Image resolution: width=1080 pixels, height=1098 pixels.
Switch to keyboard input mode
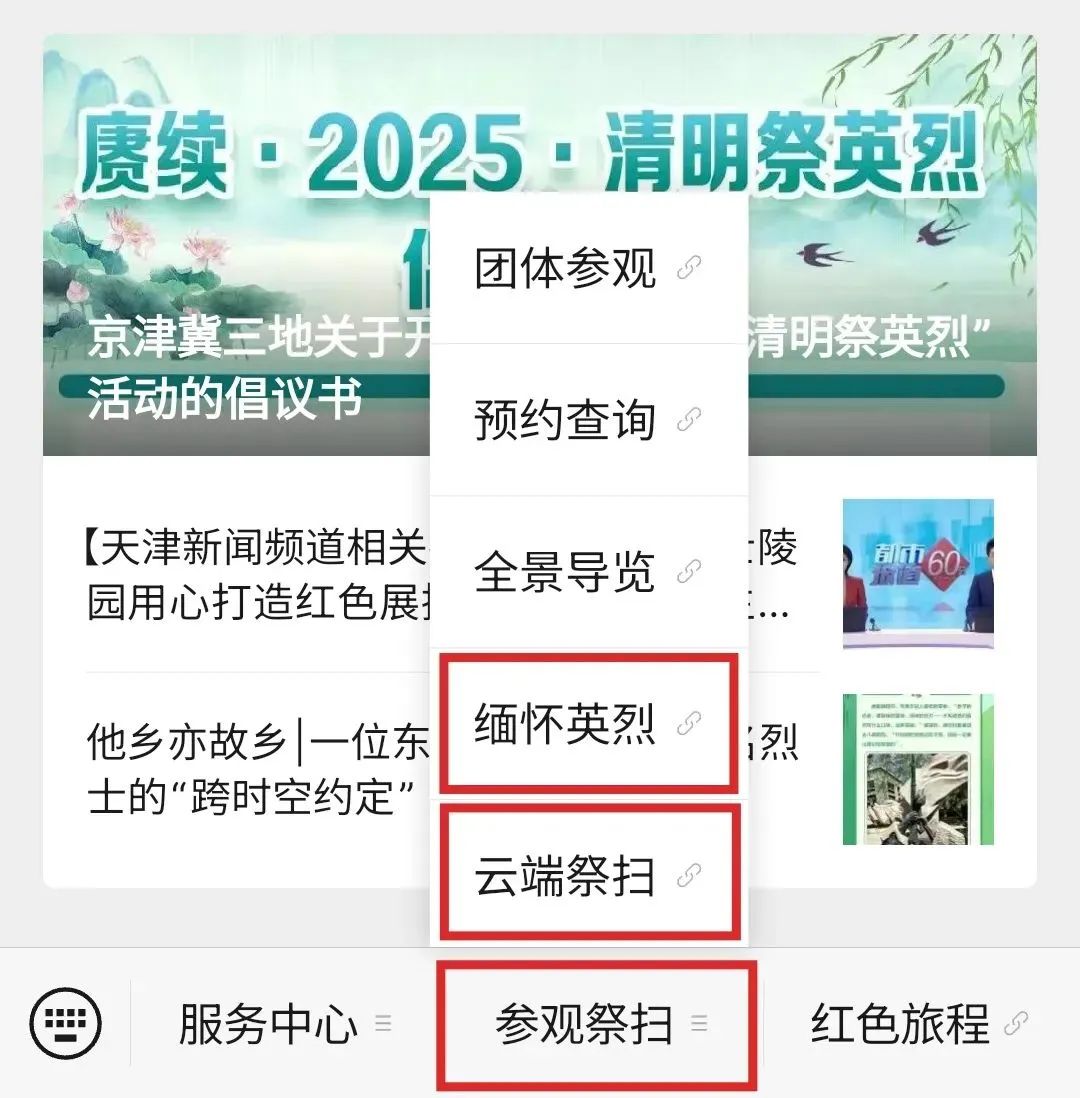(66, 1024)
